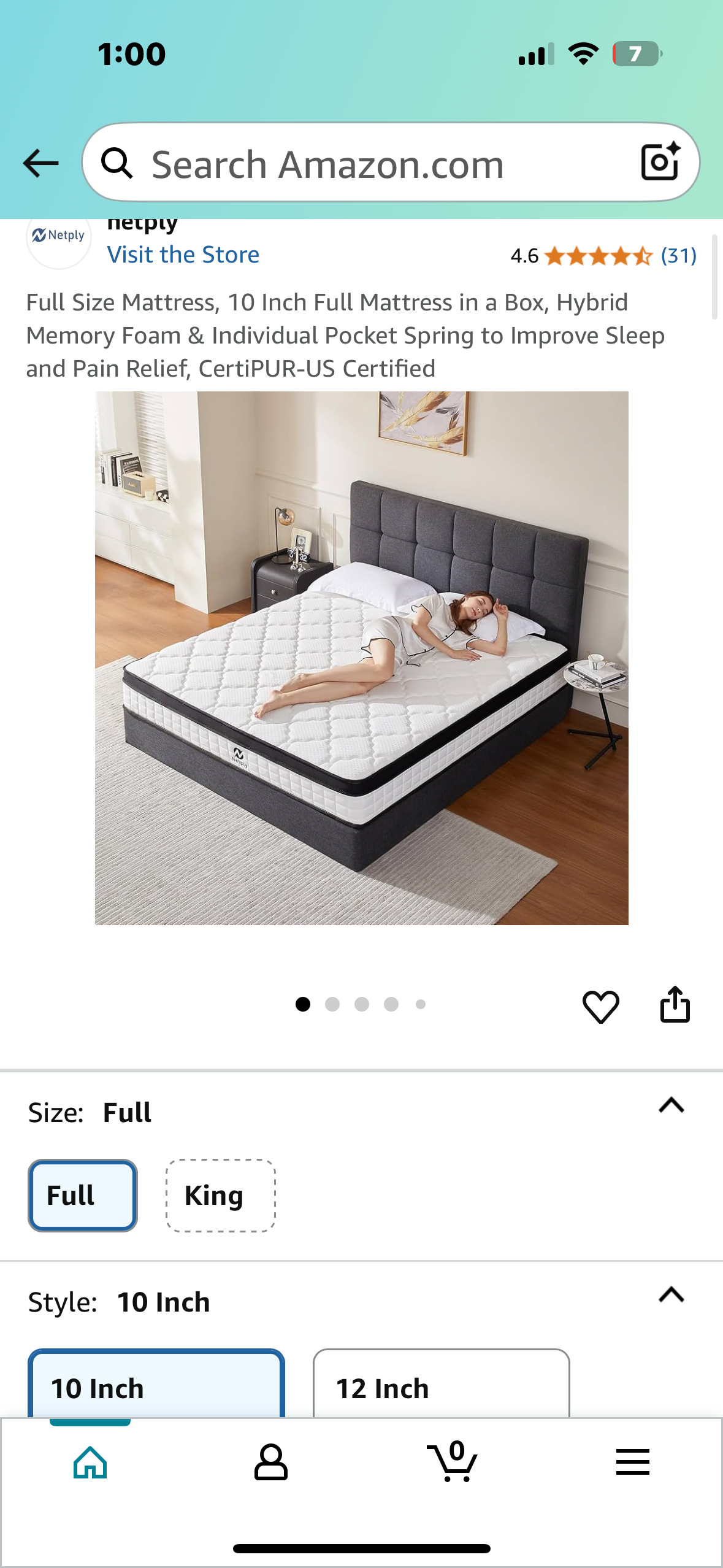Open the account profile tab
The width and height of the screenshot is (723, 1568).
click(270, 1462)
